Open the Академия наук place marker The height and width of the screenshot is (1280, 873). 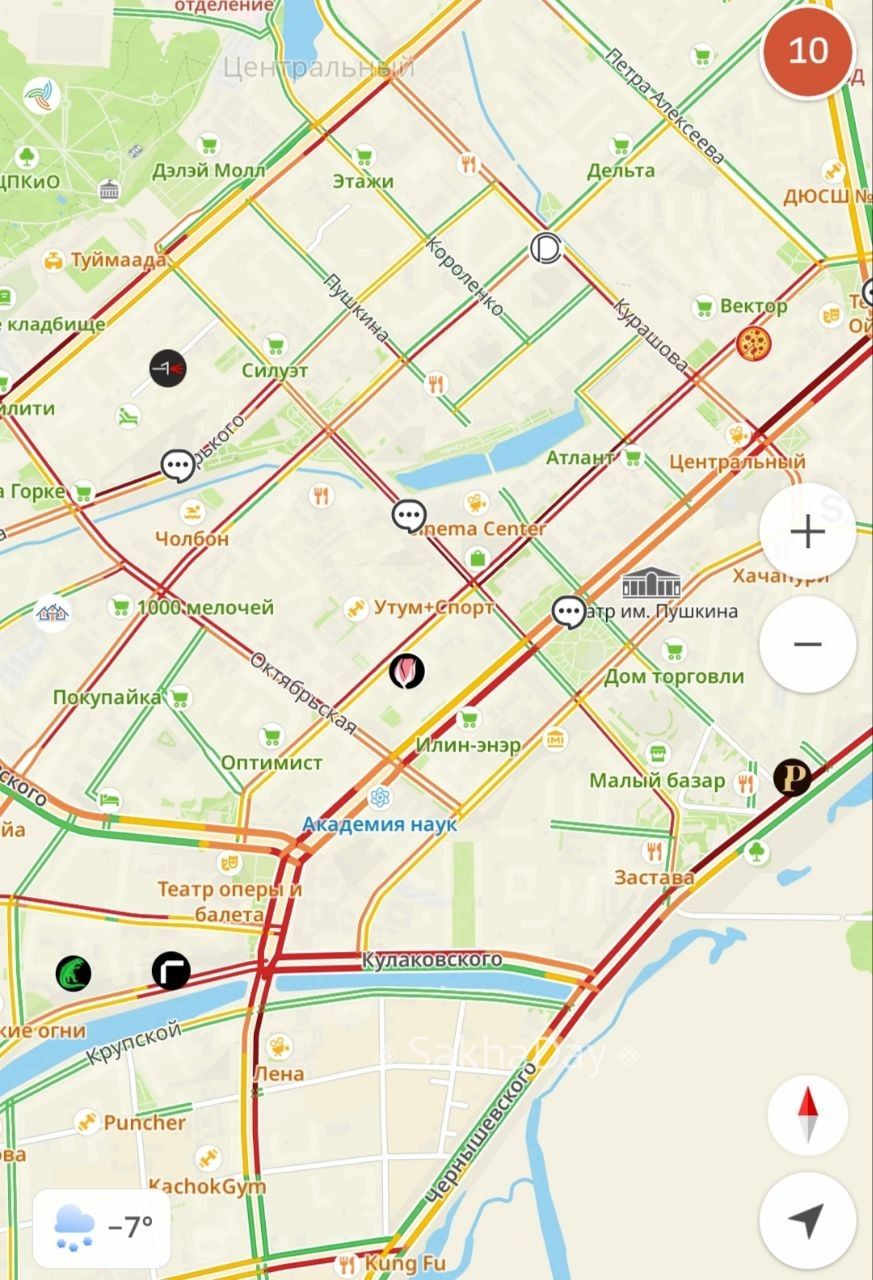coord(379,798)
